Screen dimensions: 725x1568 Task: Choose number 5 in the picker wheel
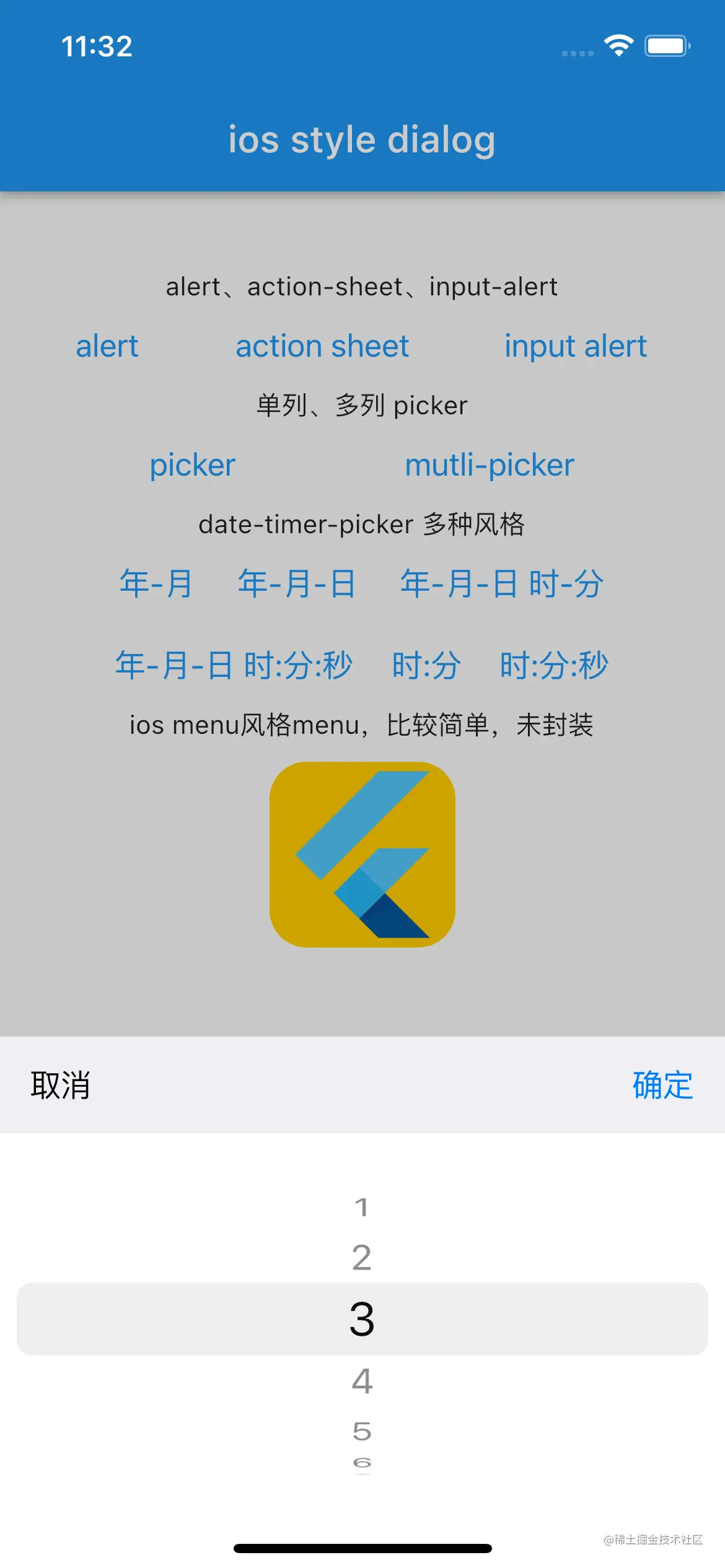(x=362, y=1431)
